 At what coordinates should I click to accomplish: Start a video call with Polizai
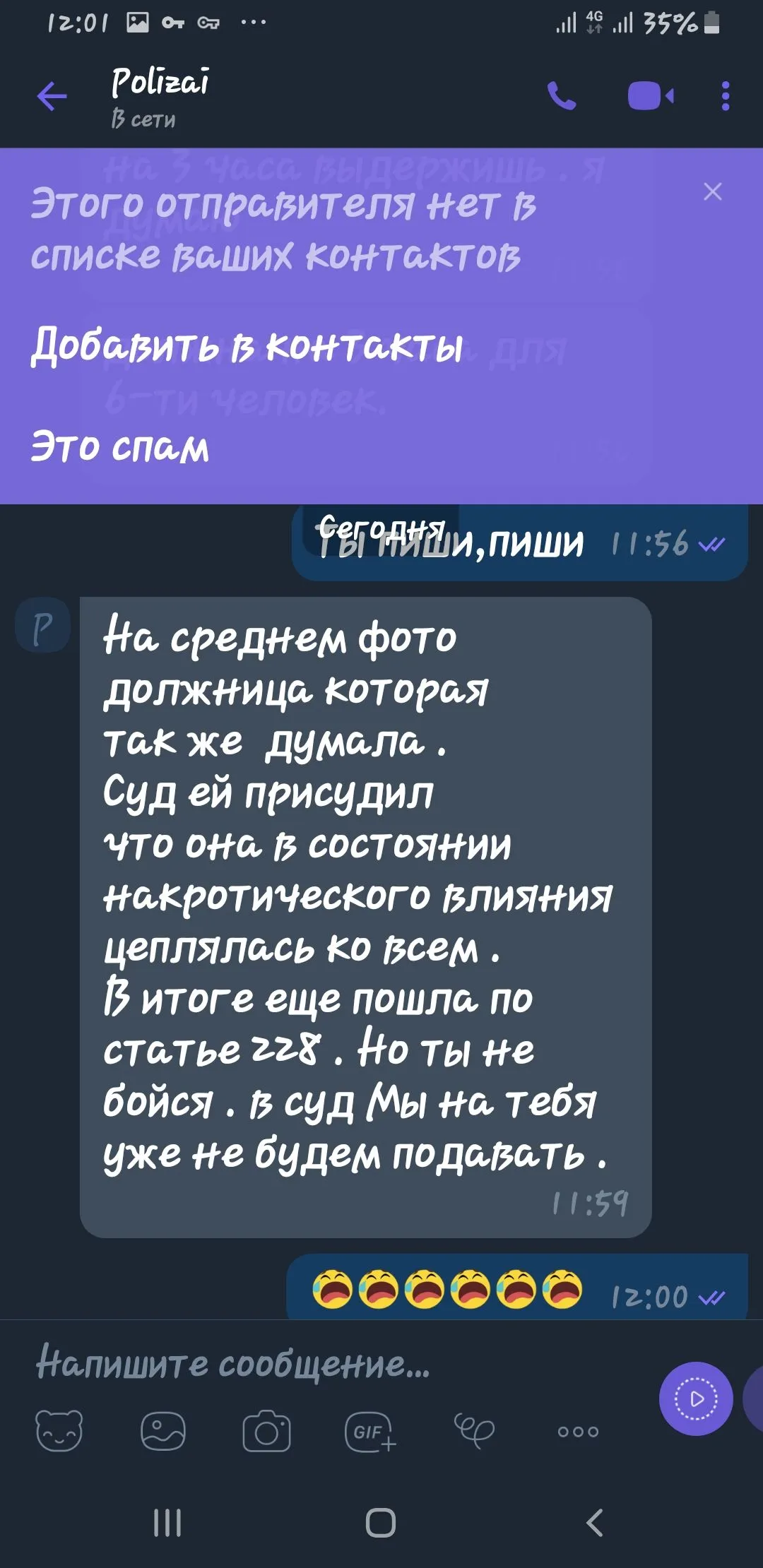point(651,96)
